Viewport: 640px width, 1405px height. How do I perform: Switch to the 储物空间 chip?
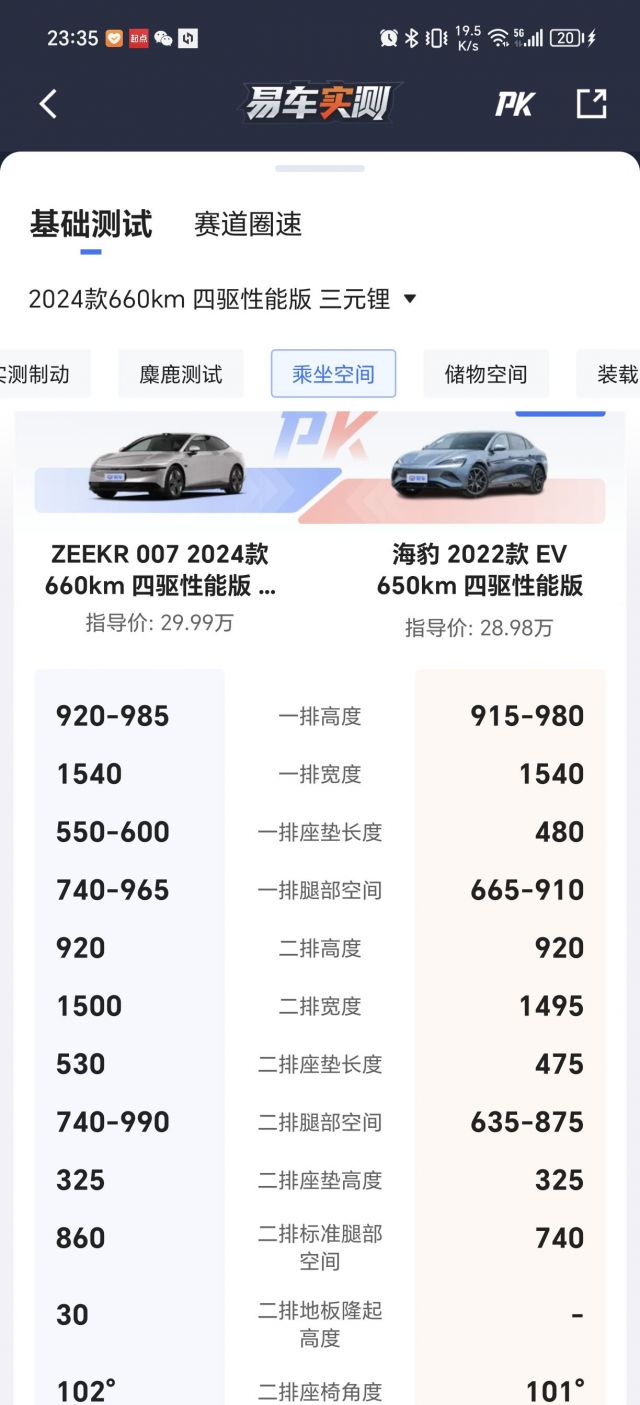click(x=486, y=374)
